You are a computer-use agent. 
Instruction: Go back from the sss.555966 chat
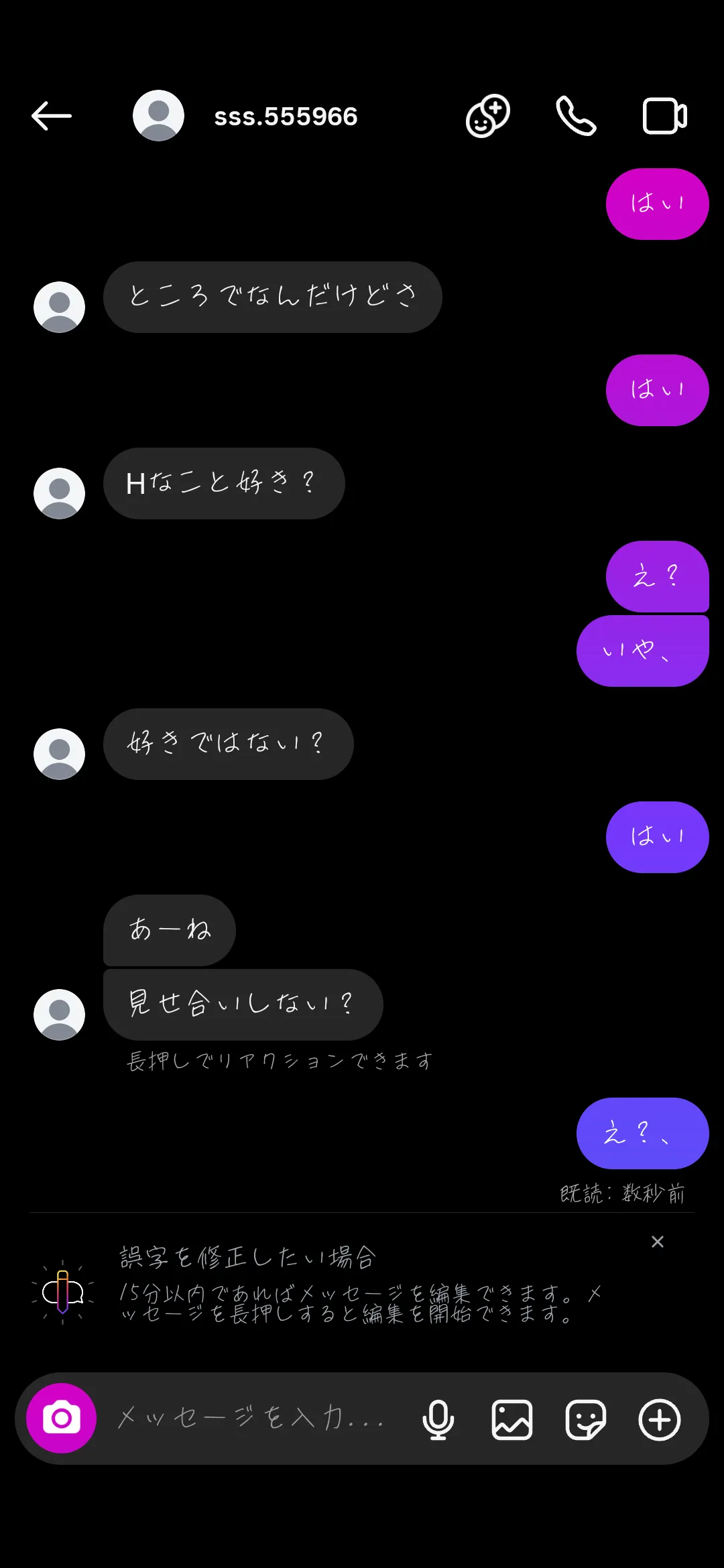(52, 116)
